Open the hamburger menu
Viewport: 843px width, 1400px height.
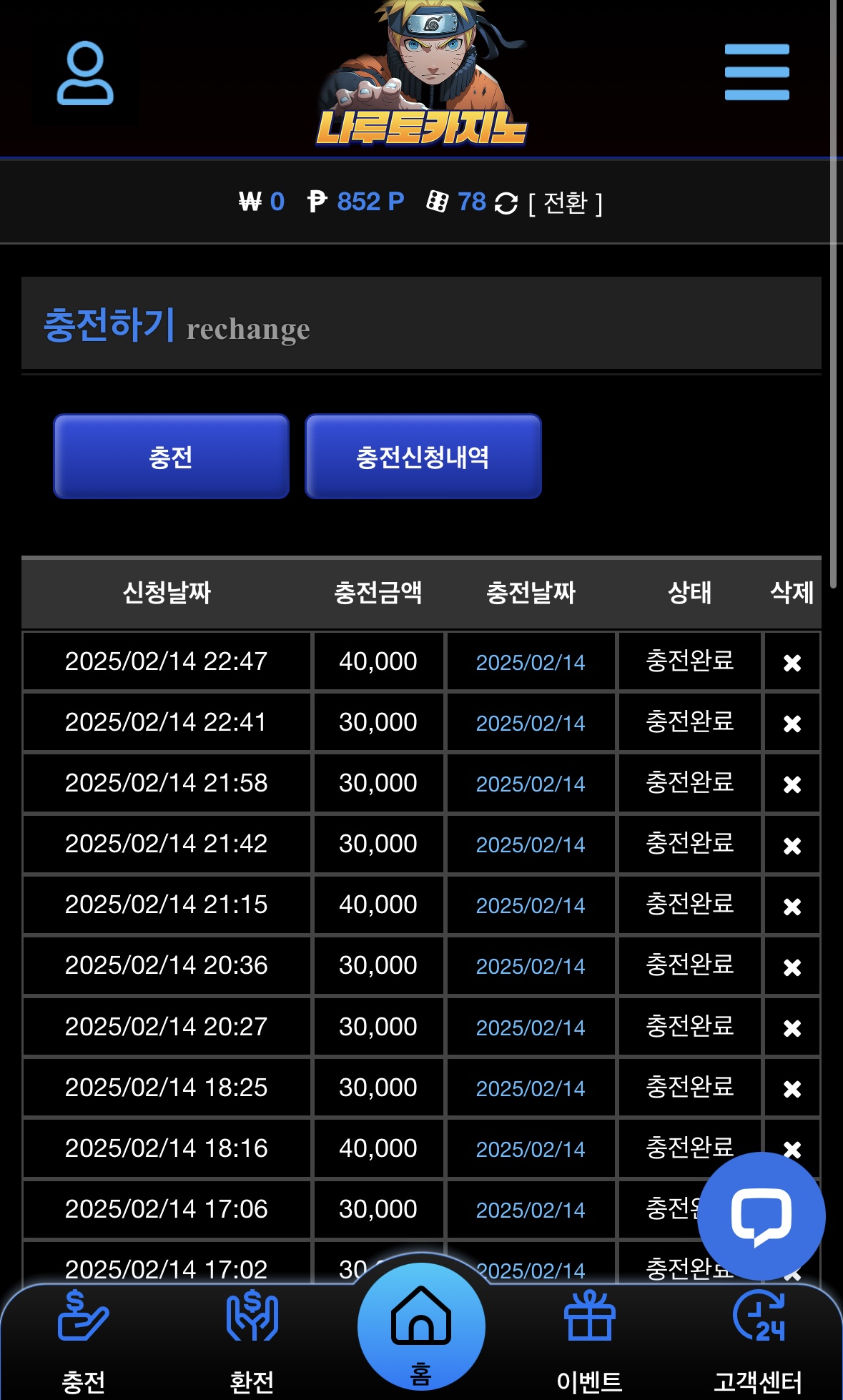click(756, 72)
